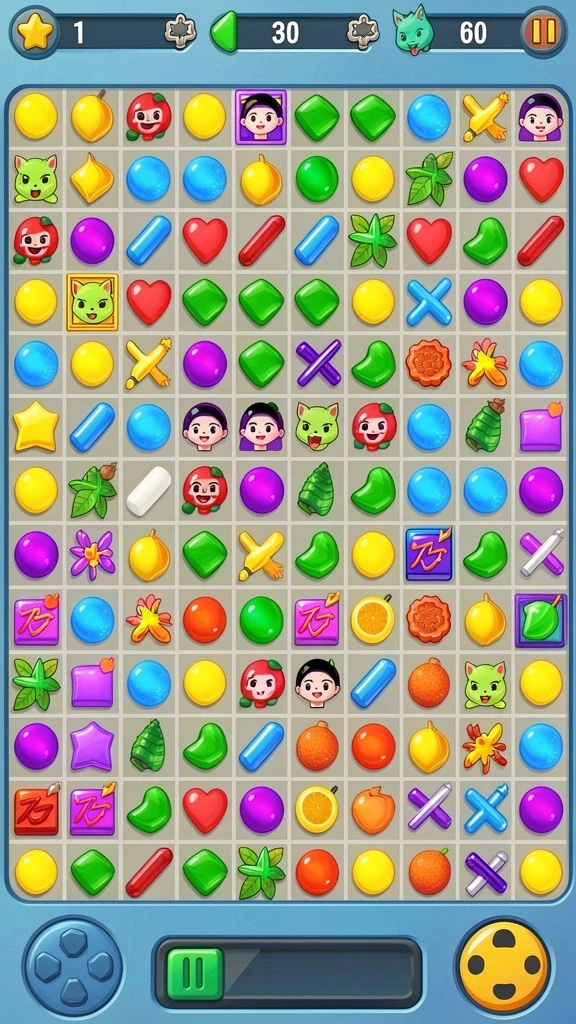Tap the yellow round booster button

click(504, 967)
